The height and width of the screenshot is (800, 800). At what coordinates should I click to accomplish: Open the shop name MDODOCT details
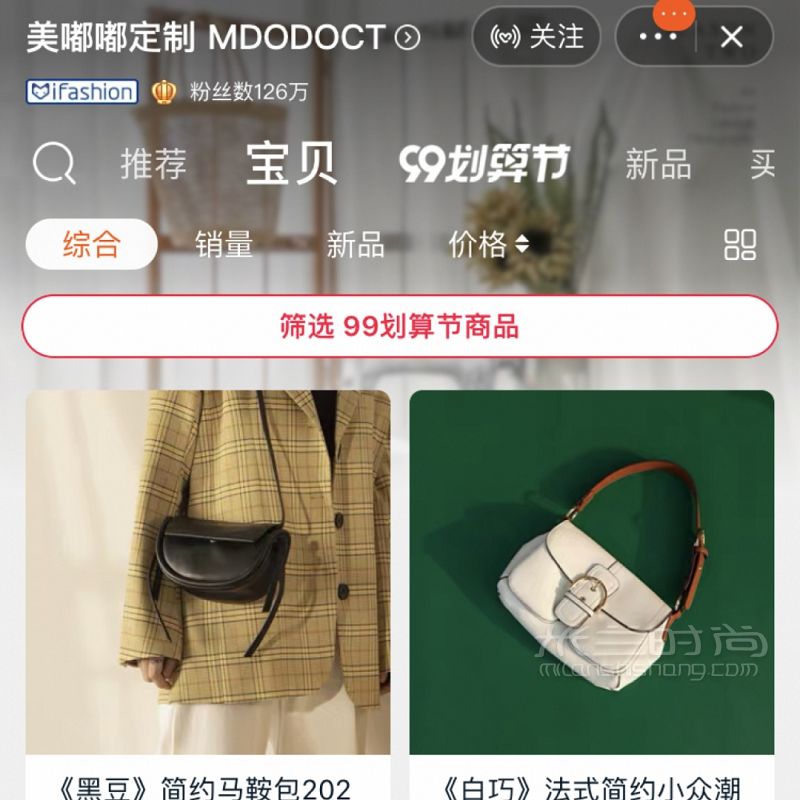[x=222, y=38]
